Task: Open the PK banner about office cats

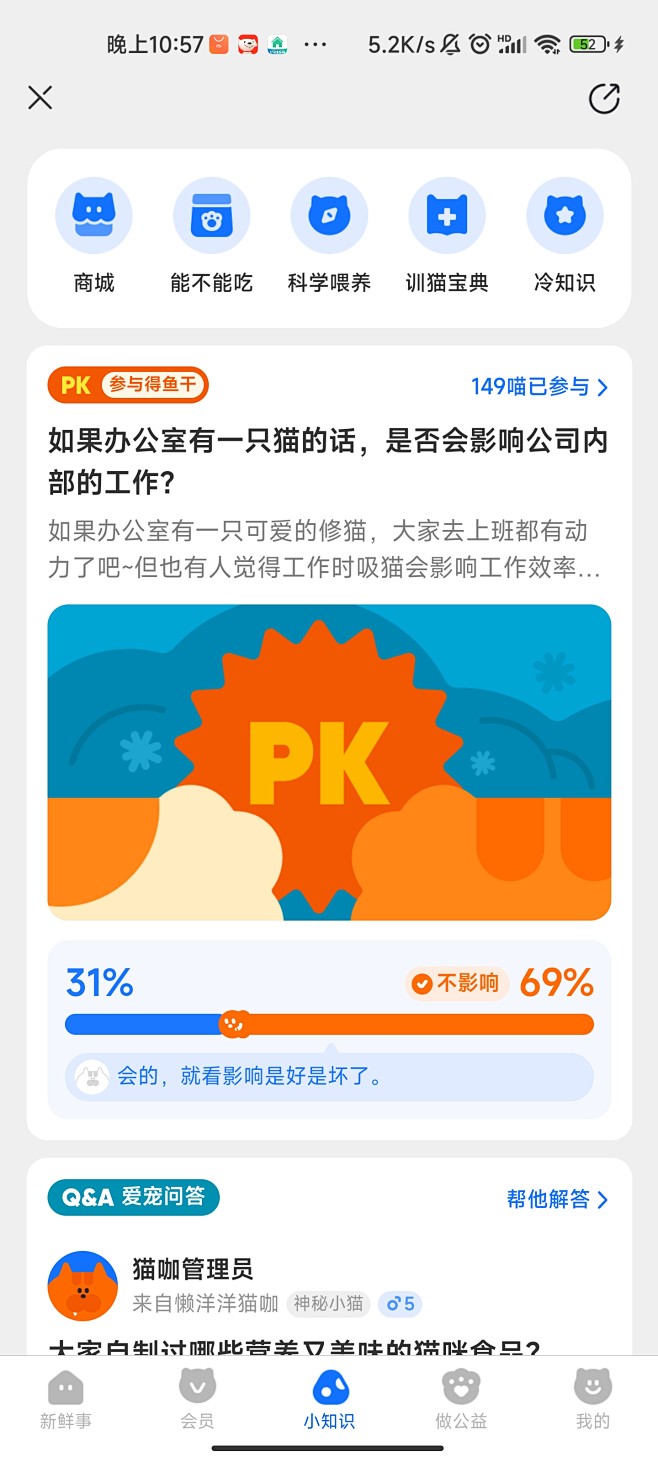Action: (329, 762)
